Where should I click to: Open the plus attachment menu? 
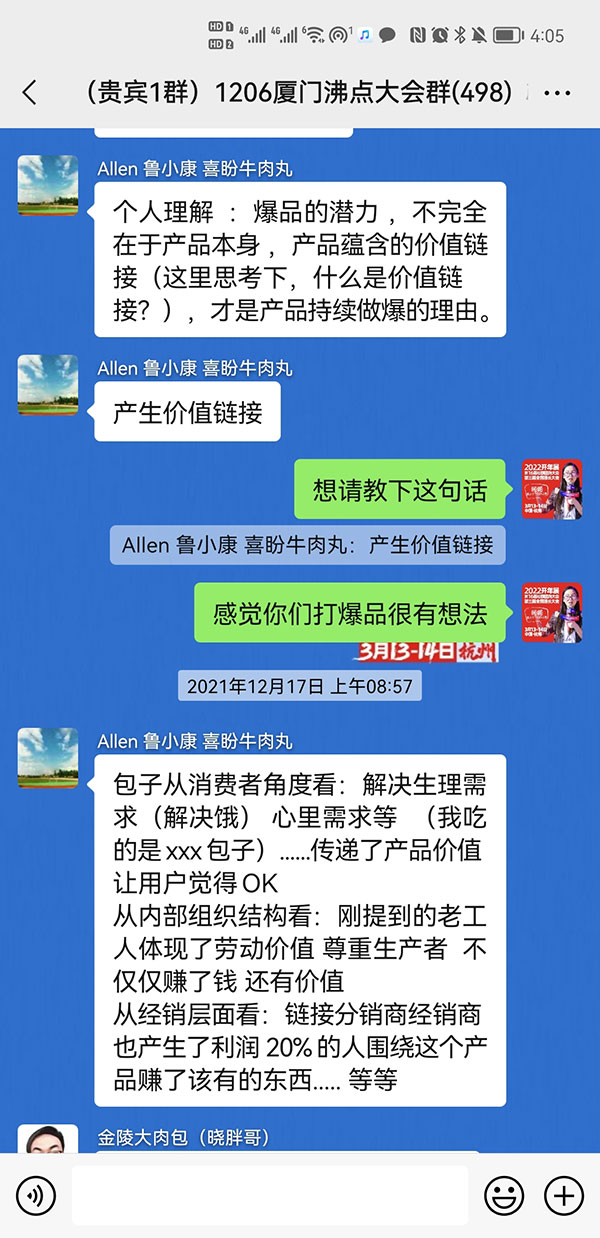563,1195
